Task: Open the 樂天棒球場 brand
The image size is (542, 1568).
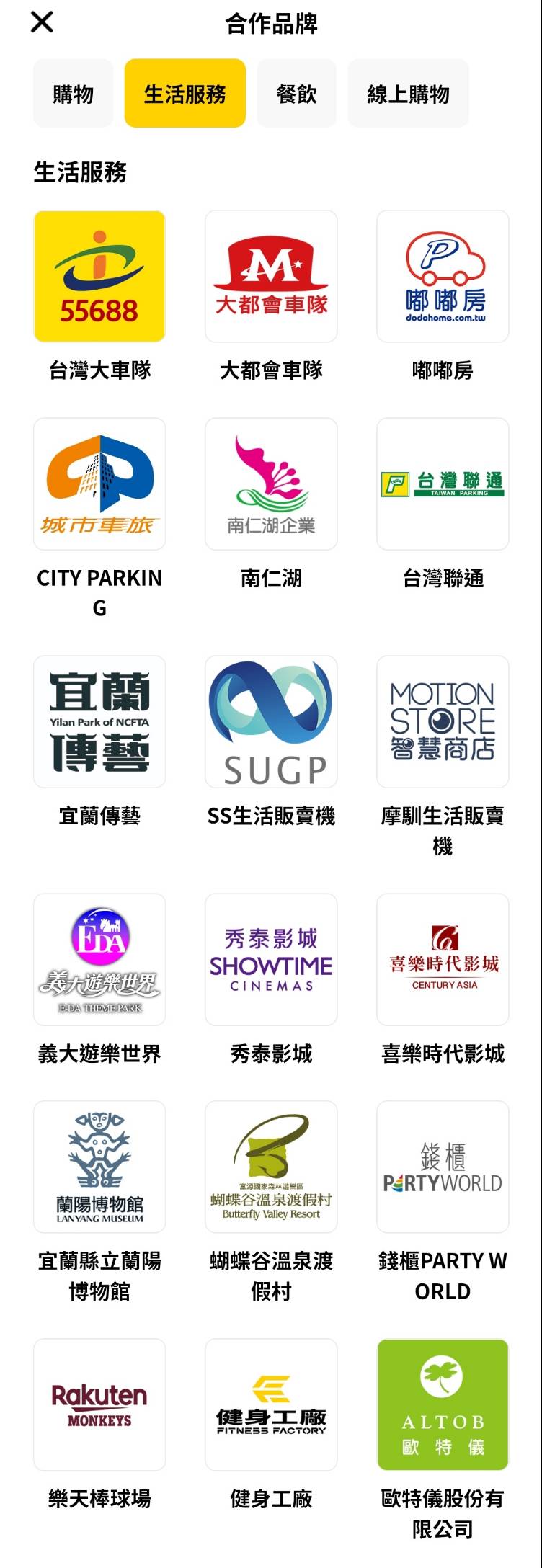Action: [x=99, y=1404]
